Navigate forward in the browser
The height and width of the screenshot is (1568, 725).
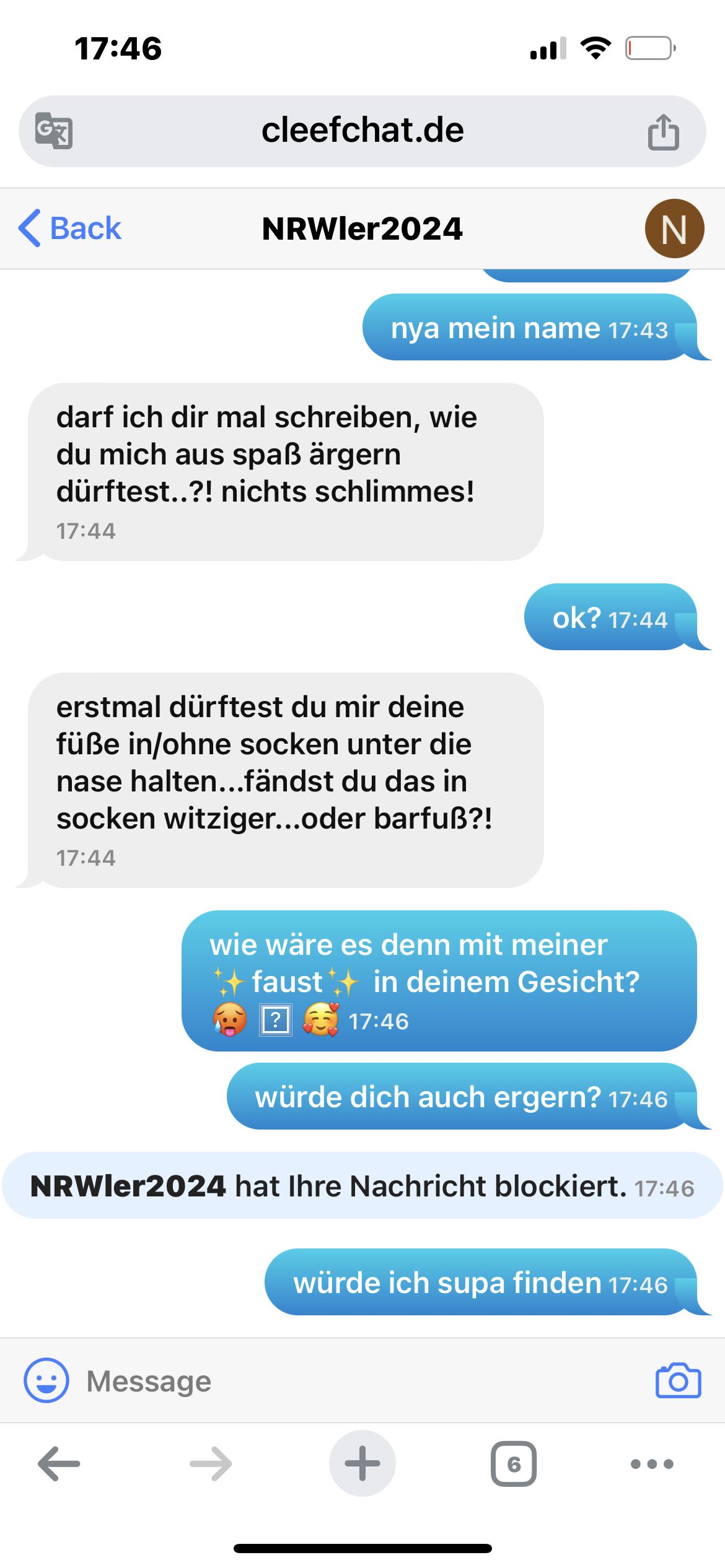coord(211,1464)
